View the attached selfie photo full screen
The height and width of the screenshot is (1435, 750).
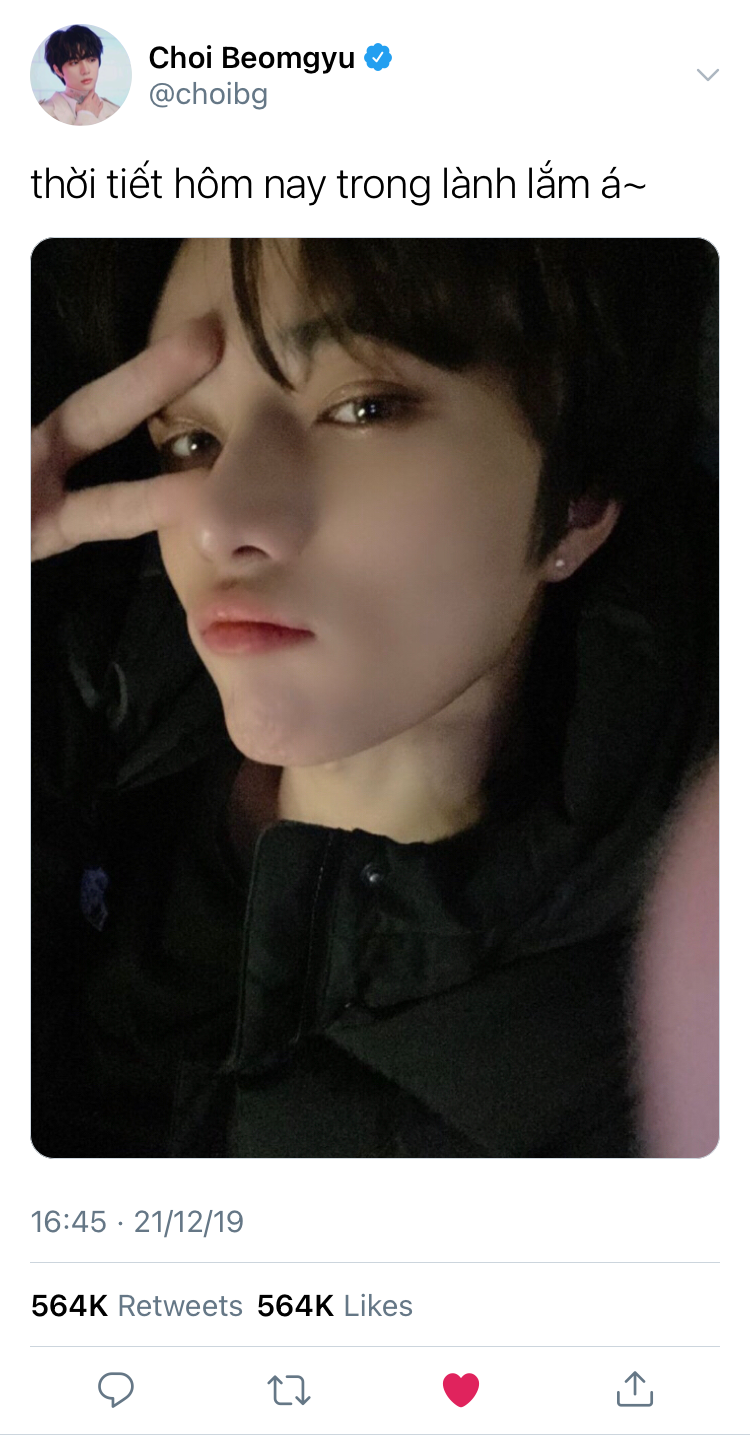tap(375, 698)
